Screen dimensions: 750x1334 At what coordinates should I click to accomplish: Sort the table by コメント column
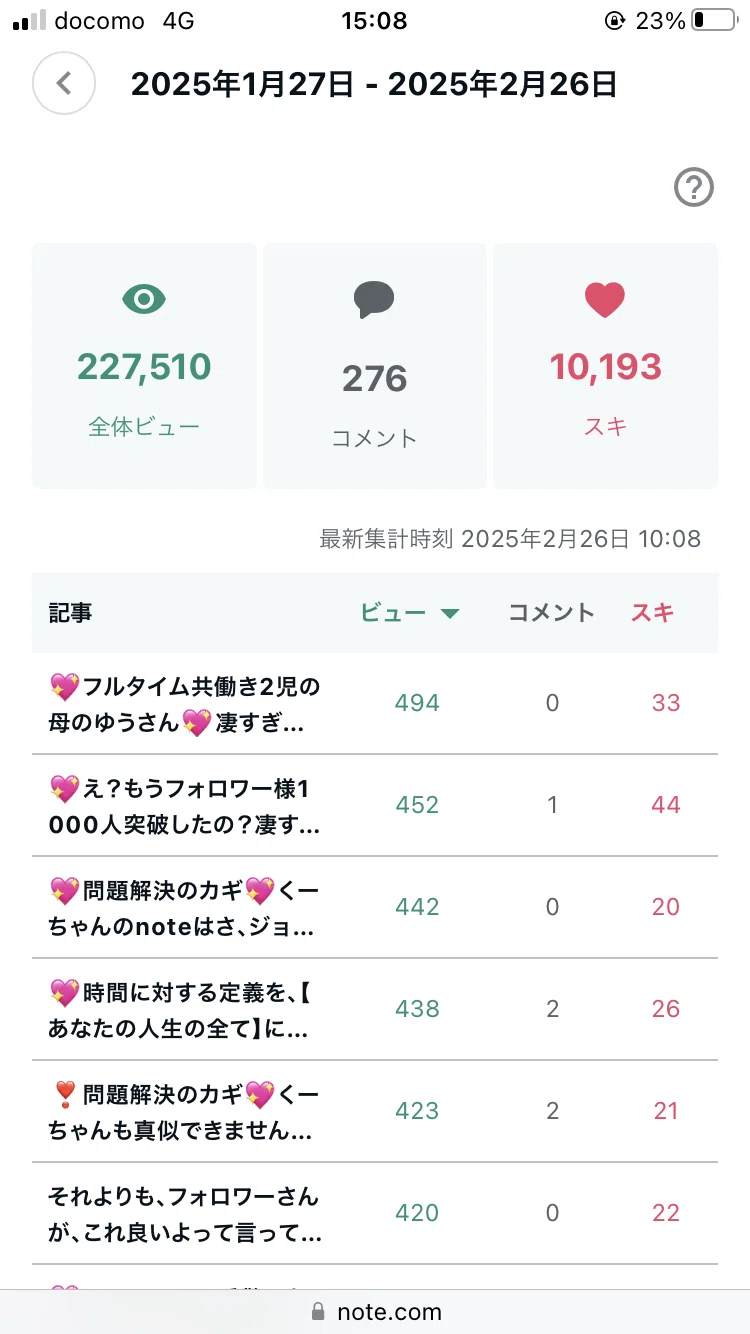pos(552,613)
